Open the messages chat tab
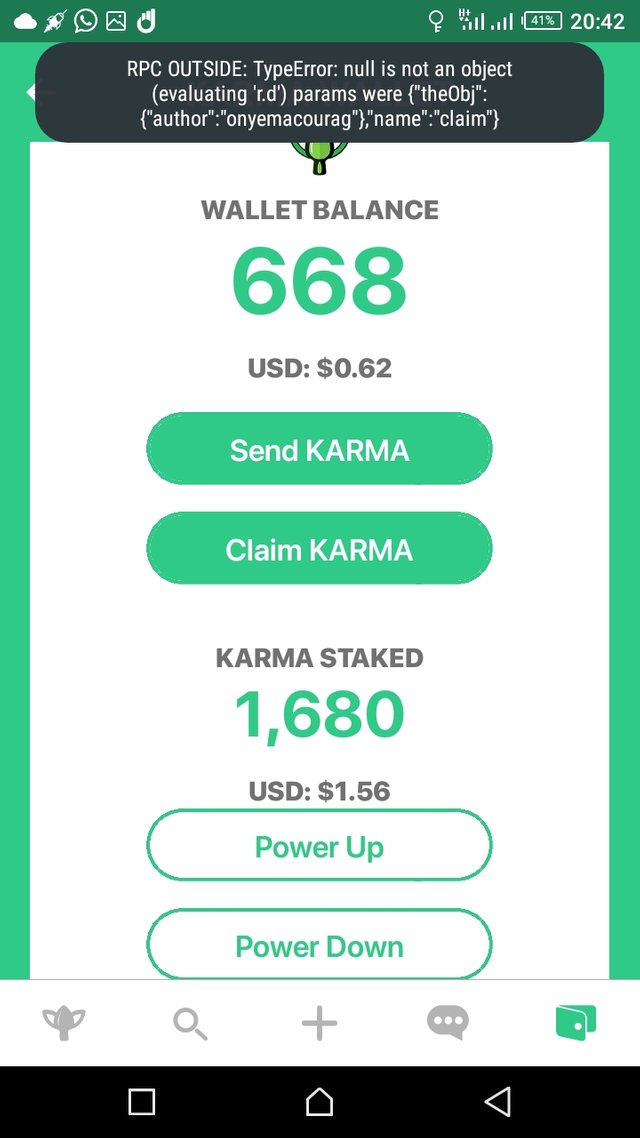Screen dimensions: 640x1138 click(448, 1023)
